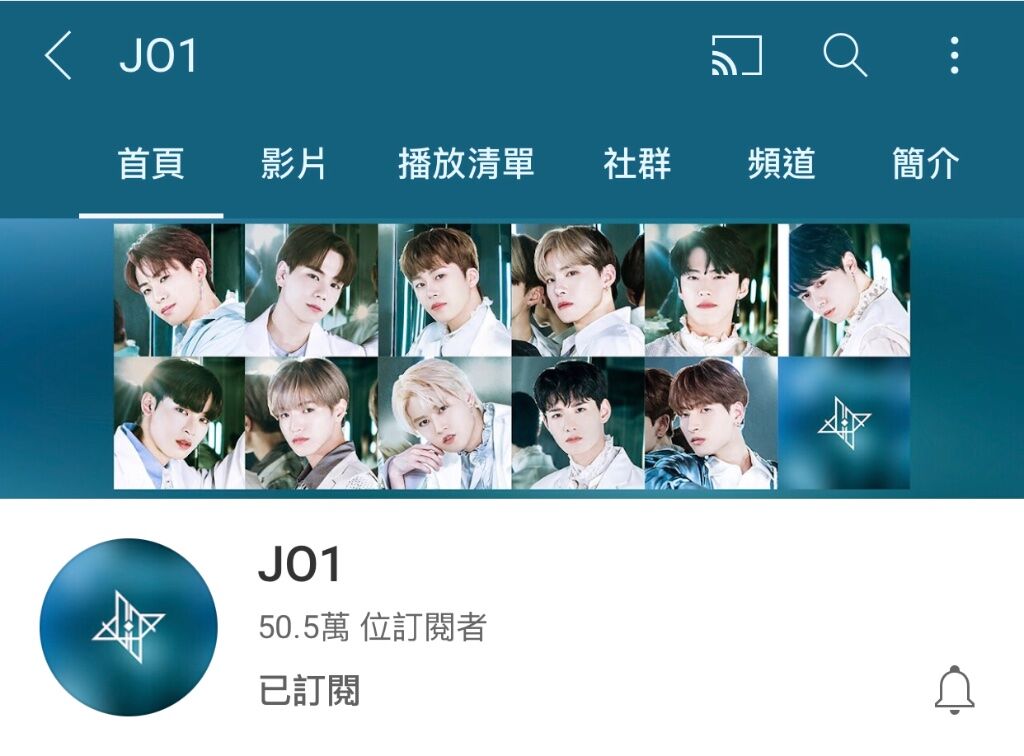Switch to the 頻道 tab
Screen dimensions: 1024x756
pyautogui.click(x=781, y=164)
